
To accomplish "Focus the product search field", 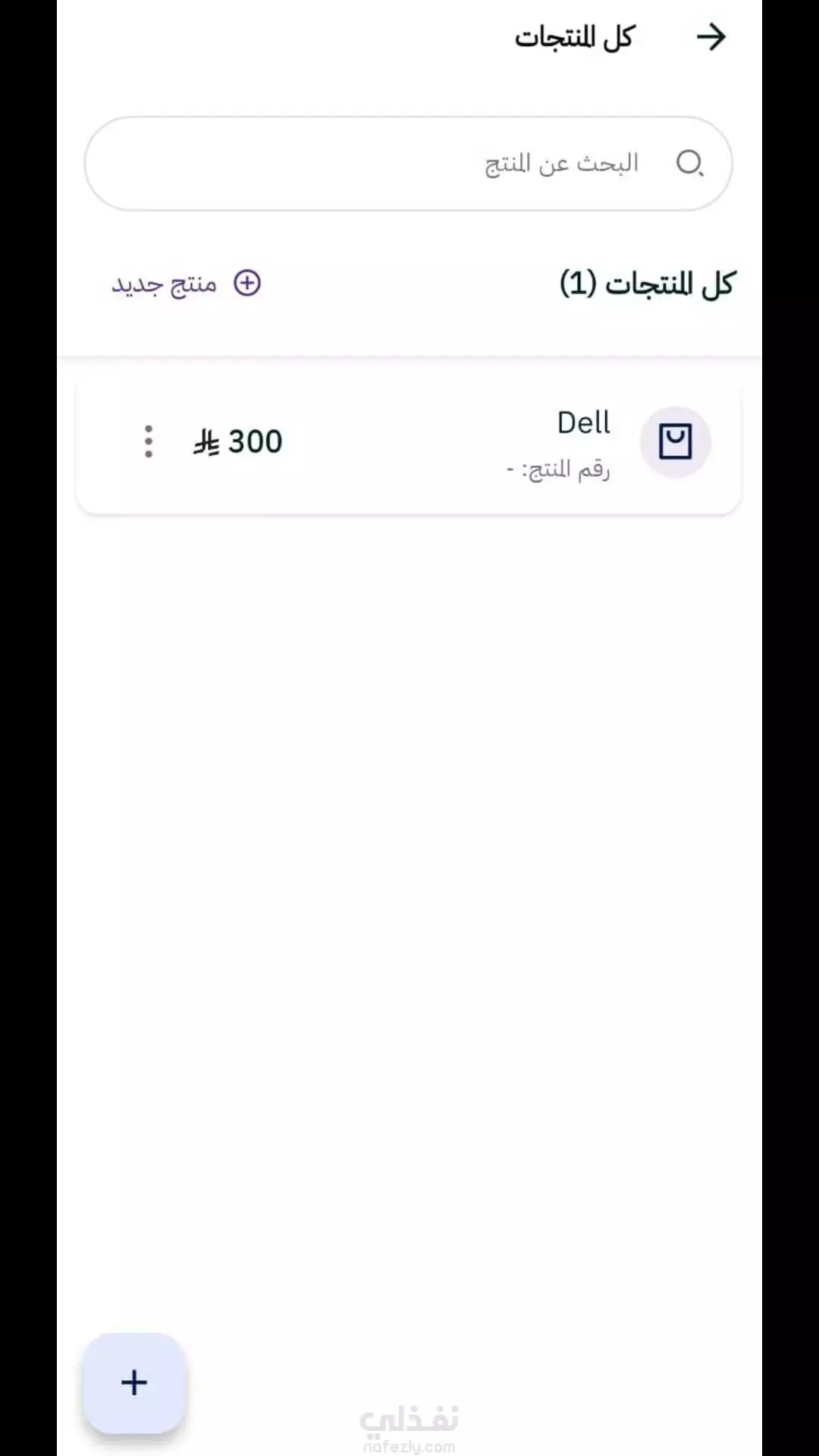I will 409,163.
